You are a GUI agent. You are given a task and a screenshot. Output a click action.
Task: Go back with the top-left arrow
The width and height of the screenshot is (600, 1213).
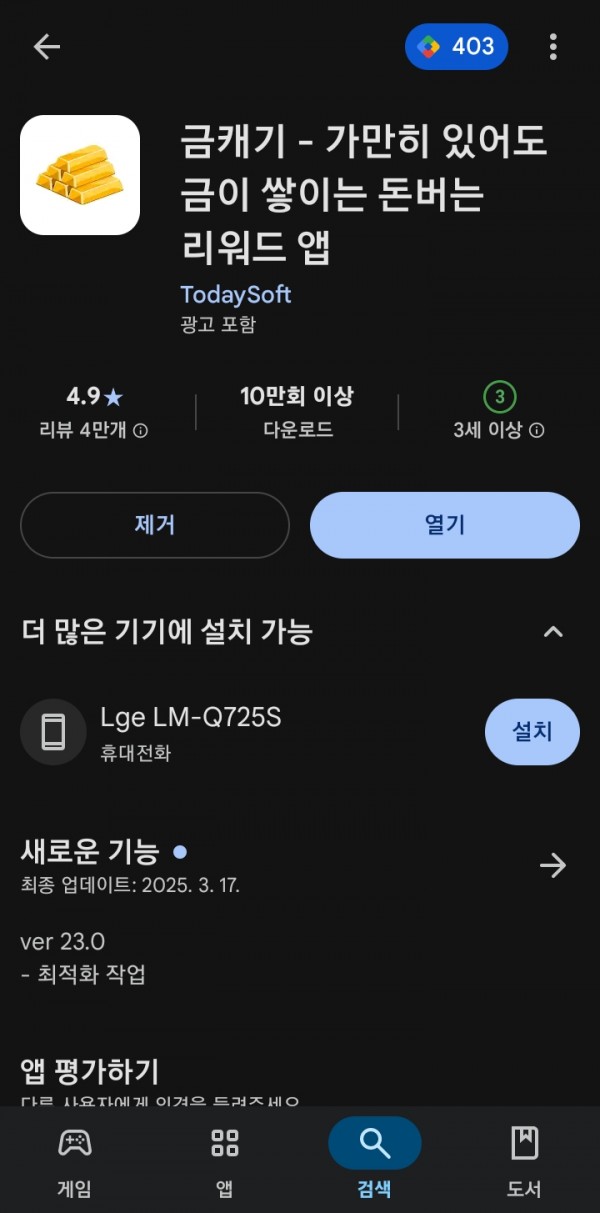point(47,47)
